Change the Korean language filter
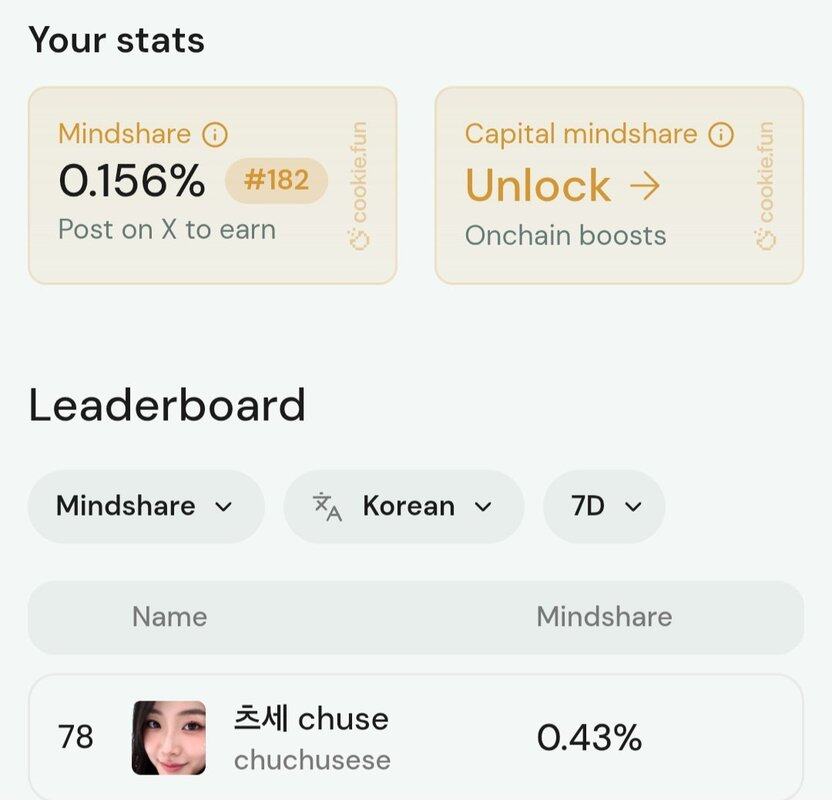The height and width of the screenshot is (800, 832). point(404,506)
